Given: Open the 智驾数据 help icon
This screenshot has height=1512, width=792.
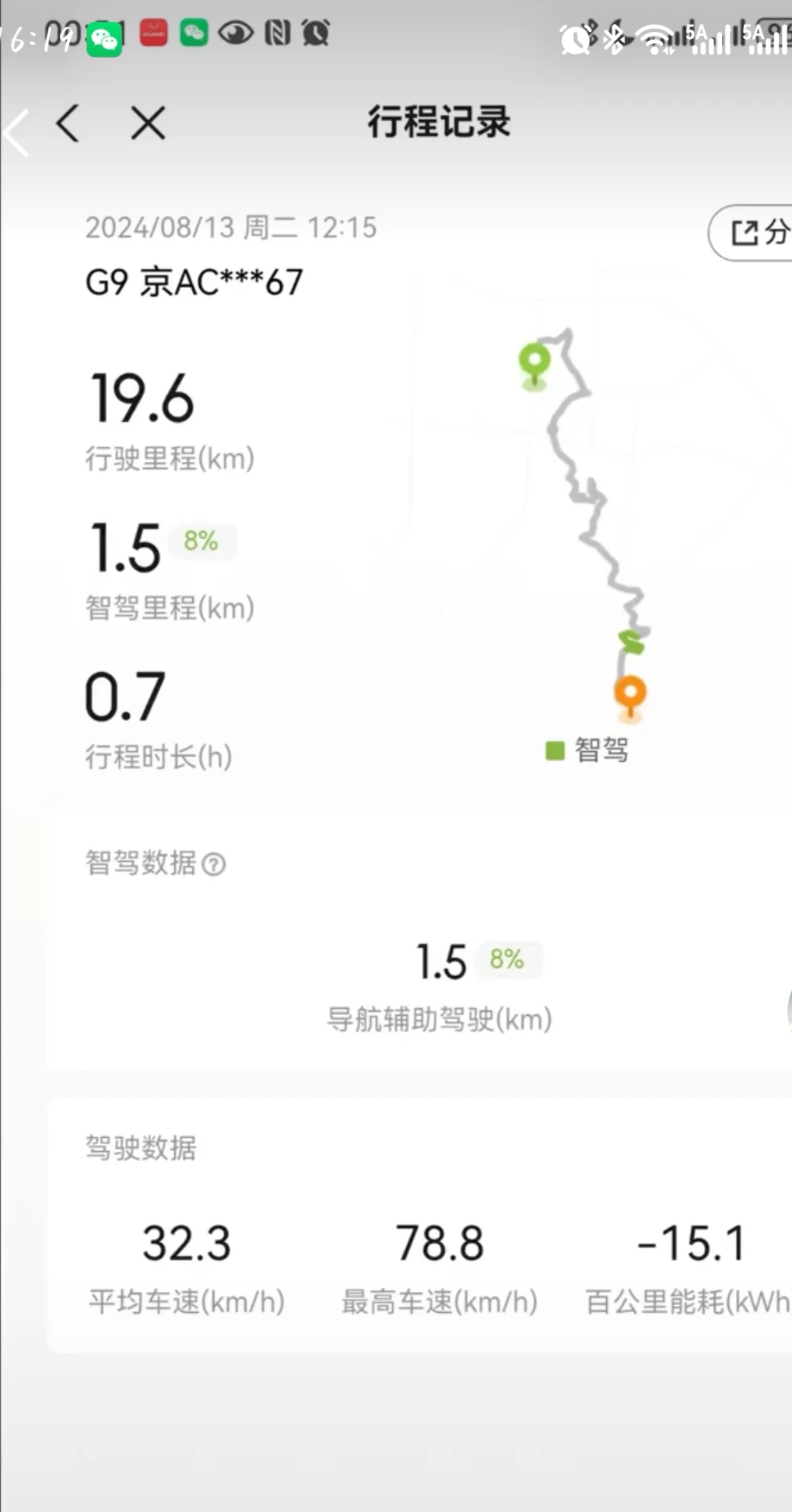Looking at the screenshot, I should pyautogui.click(x=214, y=864).
